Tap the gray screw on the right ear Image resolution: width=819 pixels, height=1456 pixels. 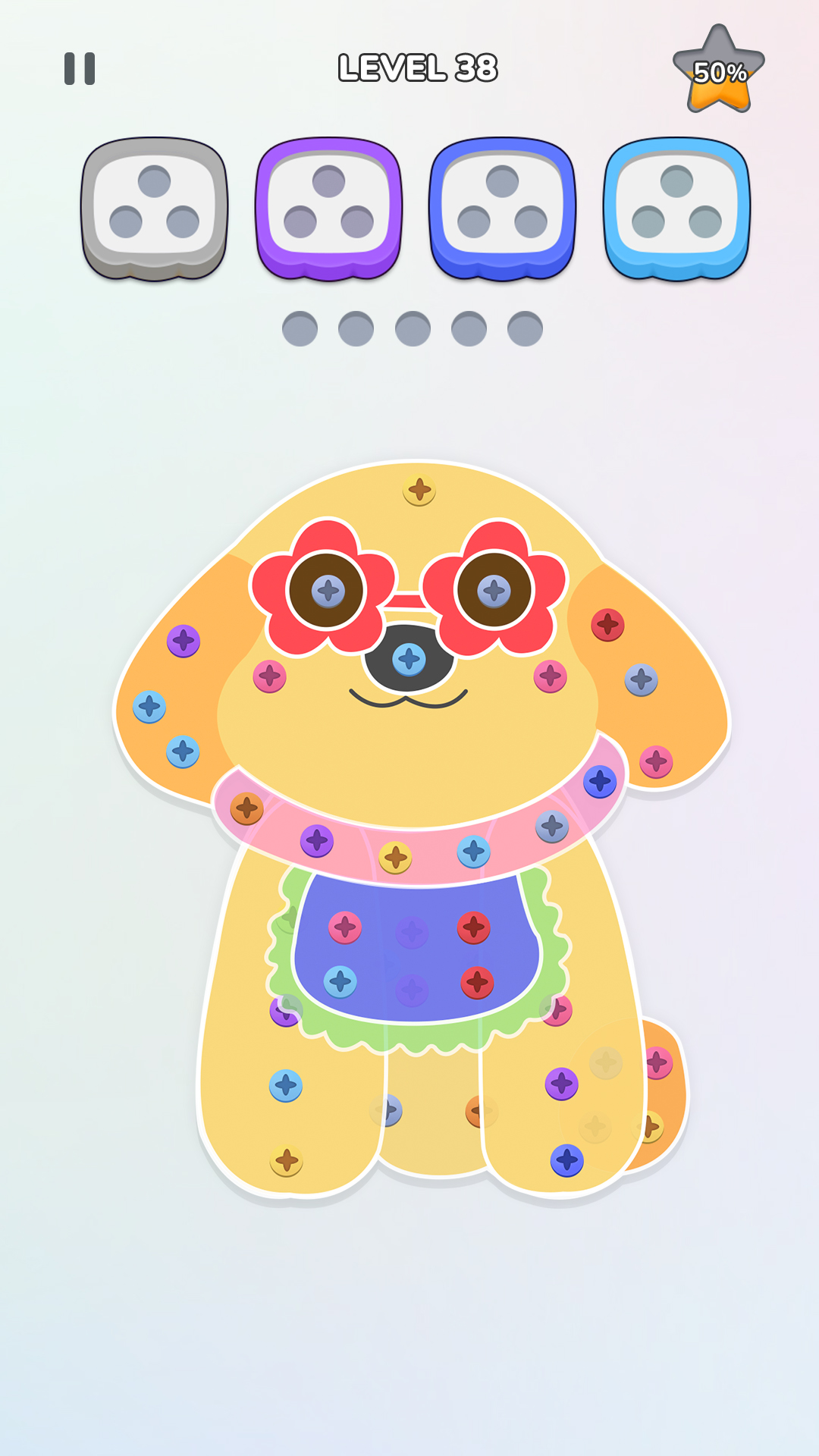click(x=641, y=680)
